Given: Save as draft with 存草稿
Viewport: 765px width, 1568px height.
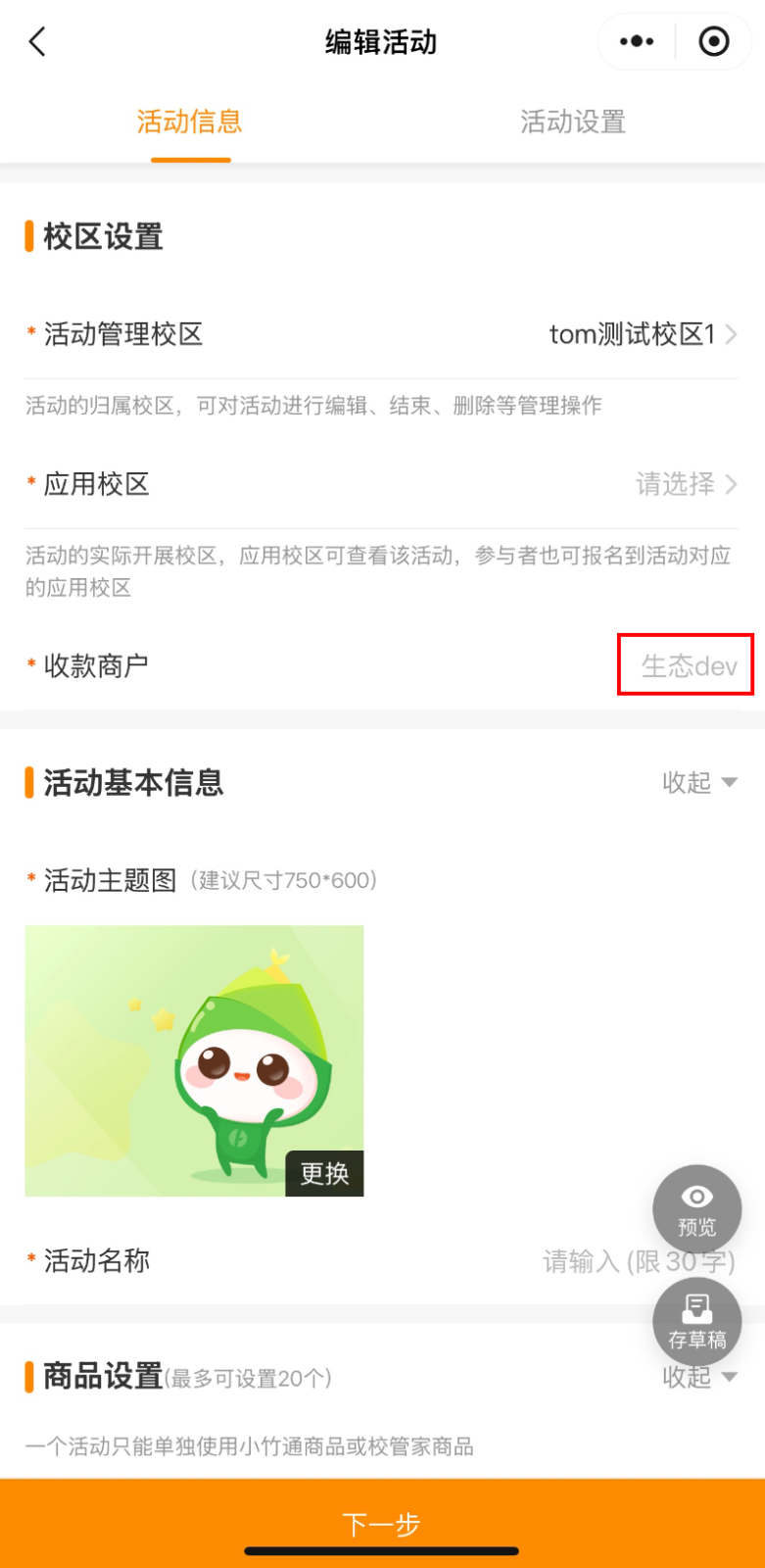Looking at the screenshot, I should pyautogui.click(x=696, y=1322).
